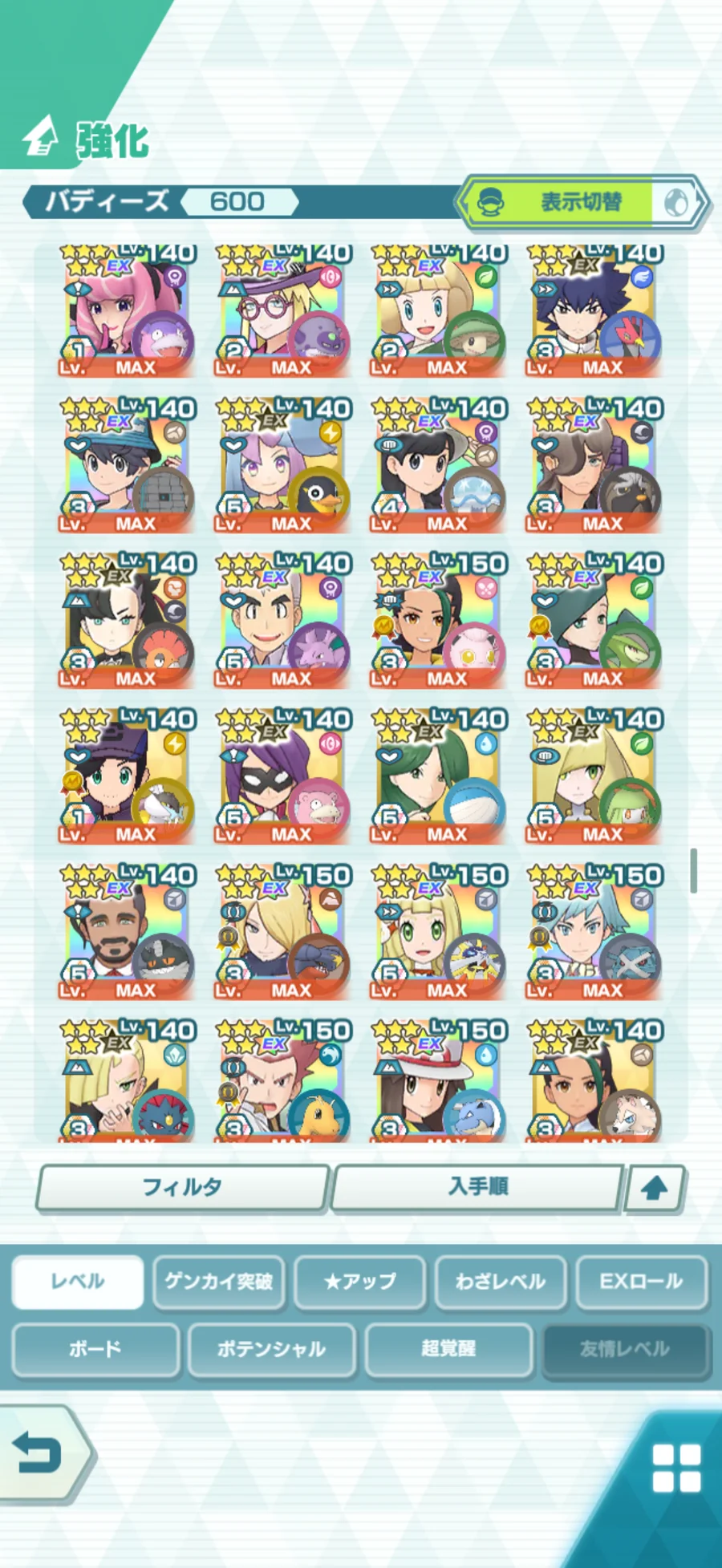Reverse sort direction with the arrow button

point(655,1188)
